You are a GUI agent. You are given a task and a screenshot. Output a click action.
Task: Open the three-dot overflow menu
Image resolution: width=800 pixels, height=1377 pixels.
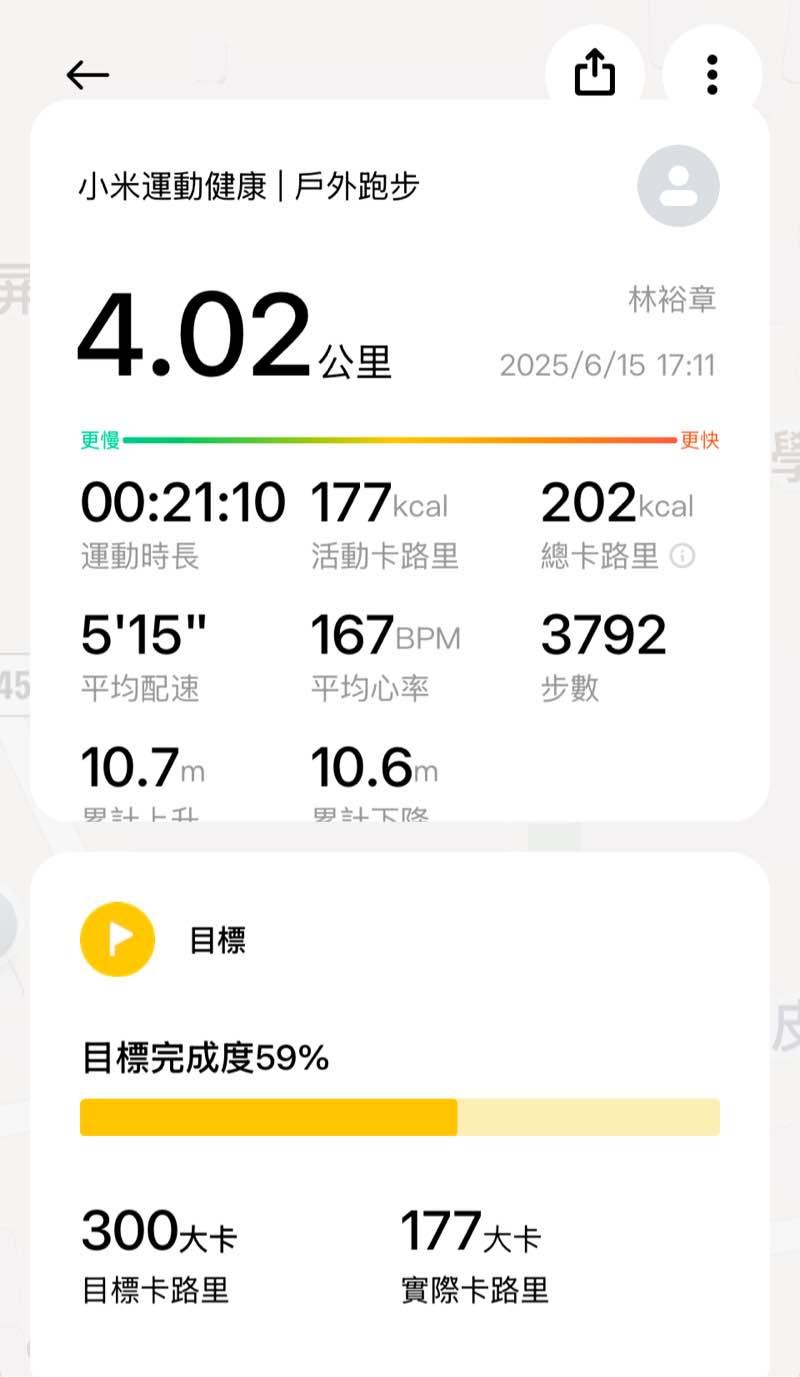pos(712,75)
